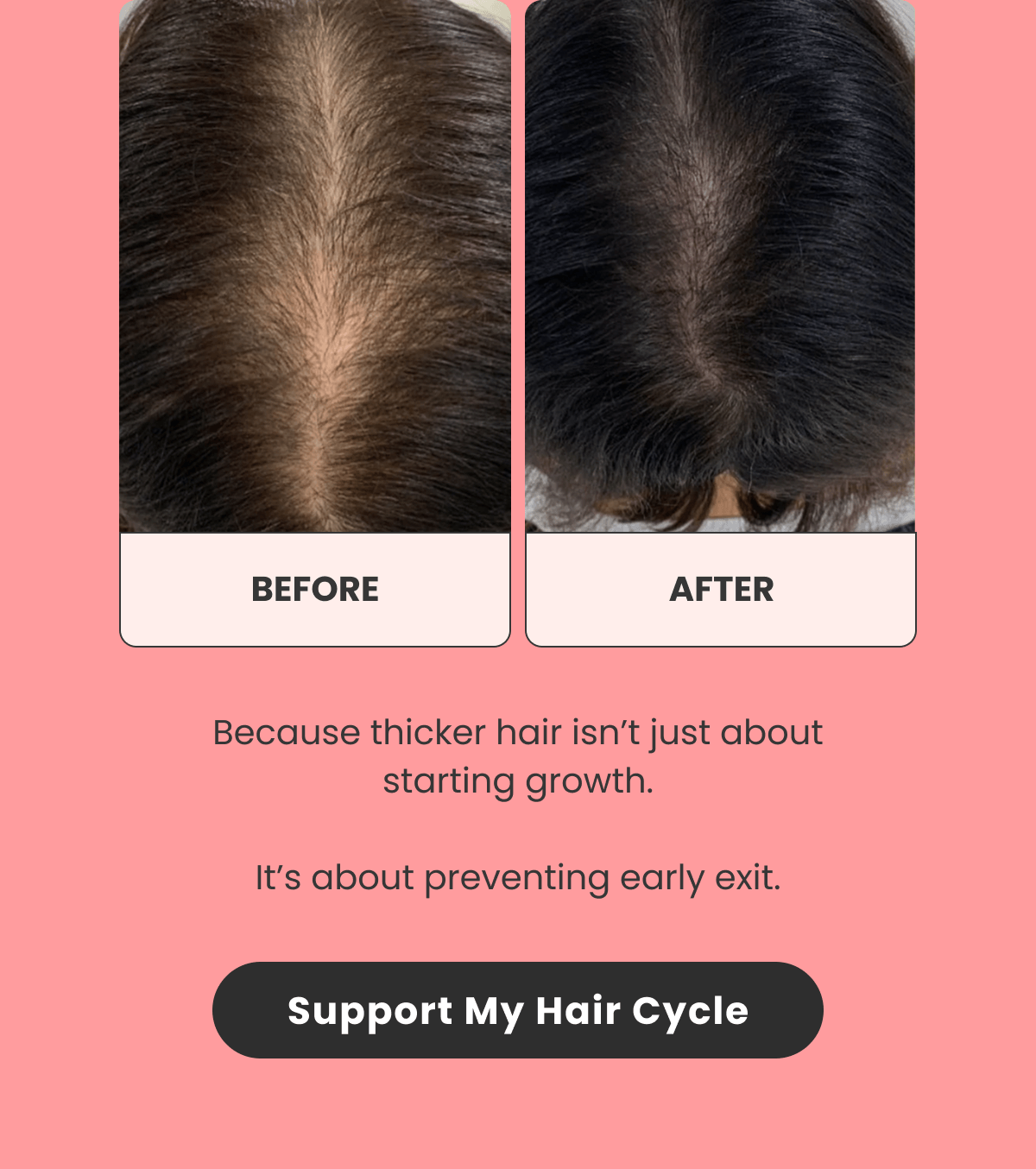This screenshot has height=1169, width=1036.
Task: Click the pink background below the button
Action: [x=518, y=1122]
